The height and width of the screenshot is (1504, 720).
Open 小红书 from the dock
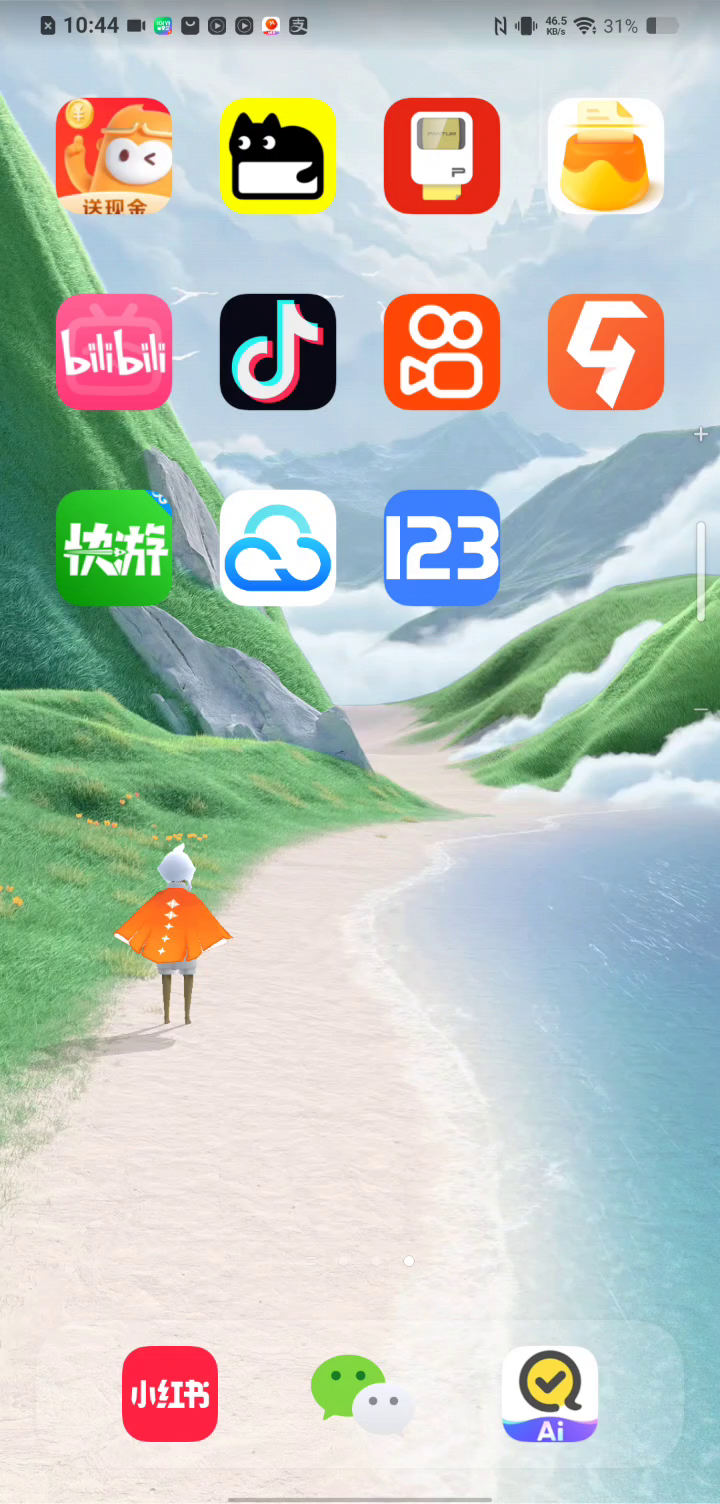(170, 1394)
